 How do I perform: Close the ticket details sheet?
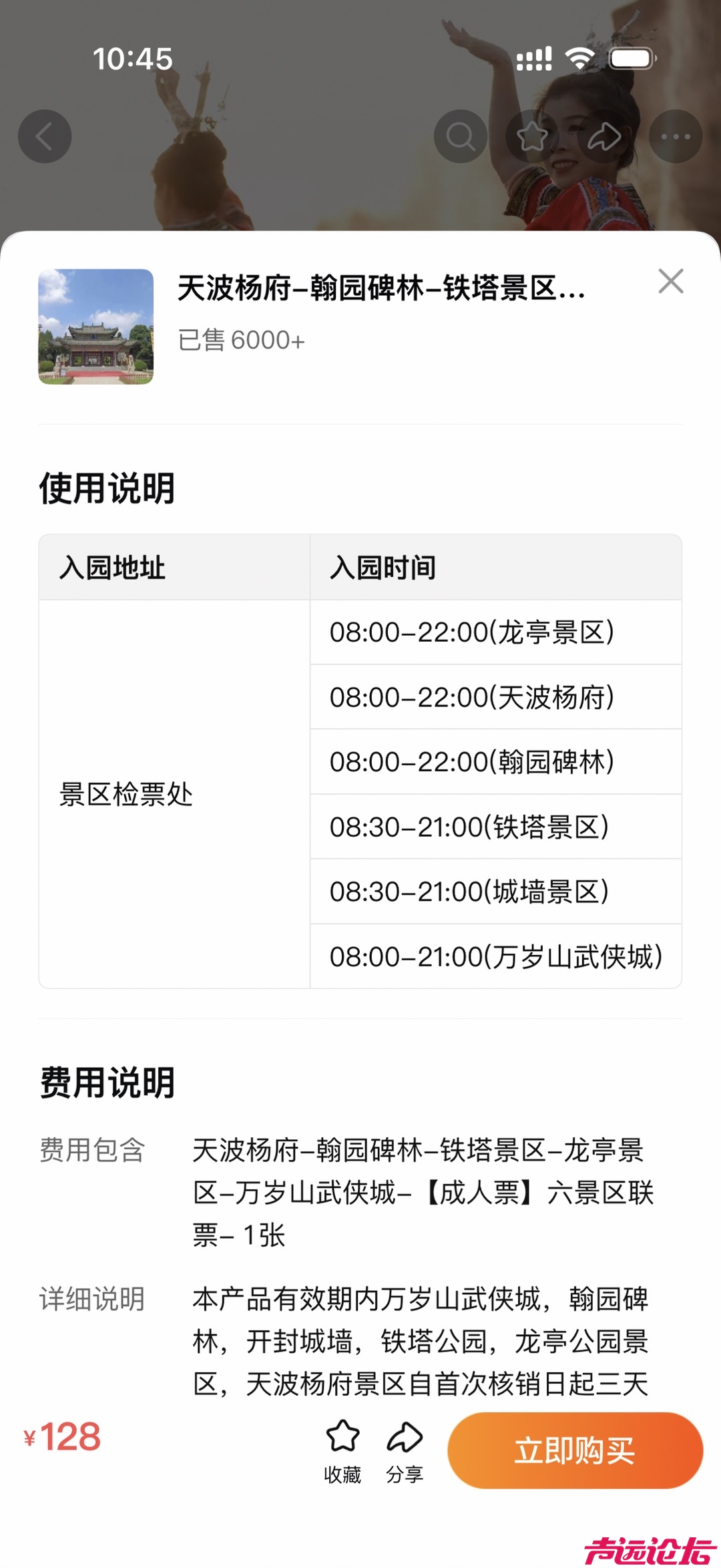point(670,282)
